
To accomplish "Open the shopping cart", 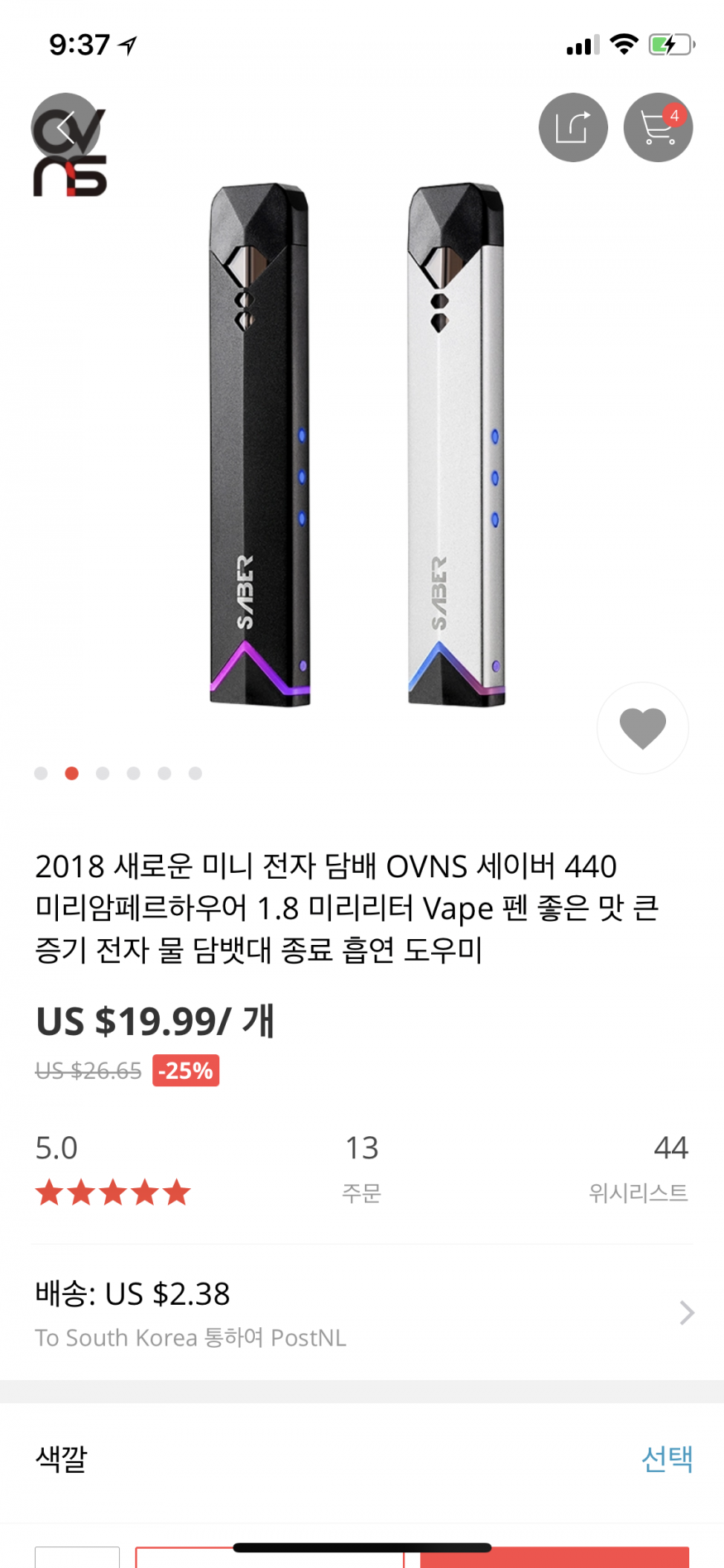I will pyautogui.click(x=658, y=127).
